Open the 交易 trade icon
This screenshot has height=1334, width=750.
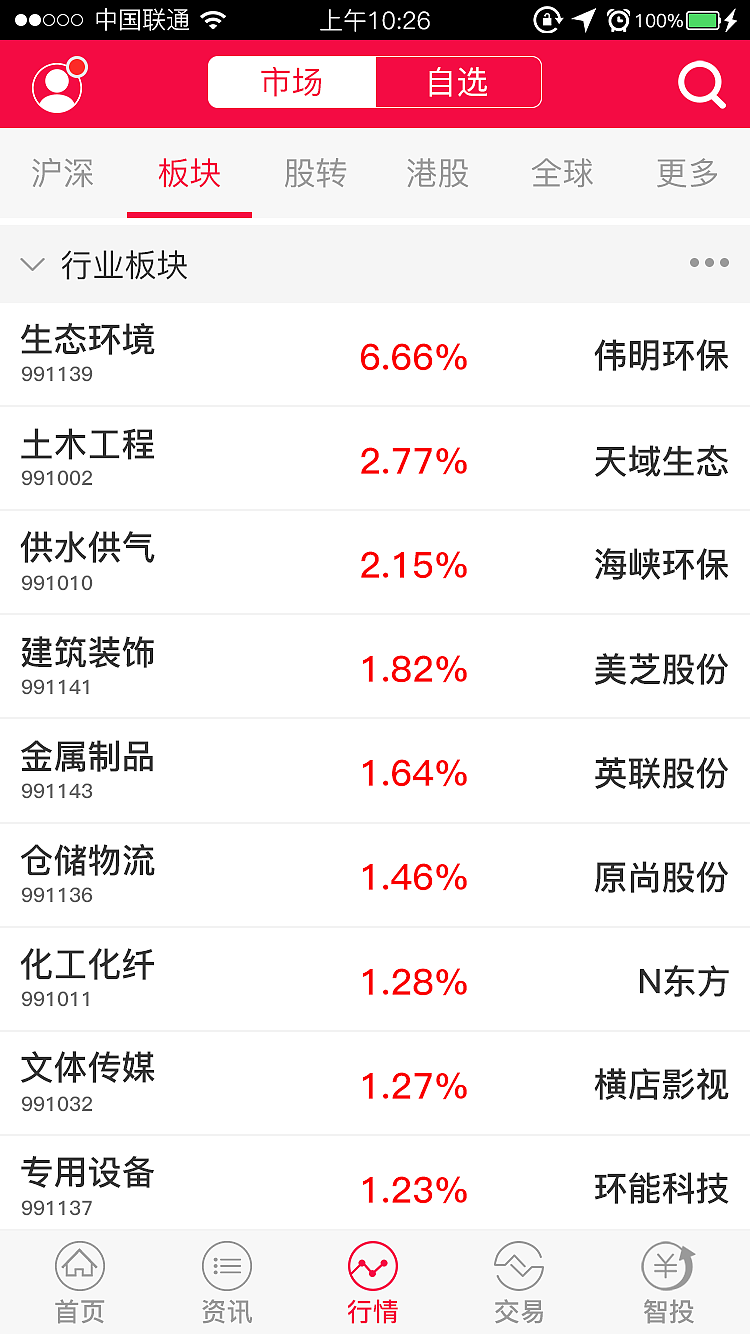[x=519, y=1280]
